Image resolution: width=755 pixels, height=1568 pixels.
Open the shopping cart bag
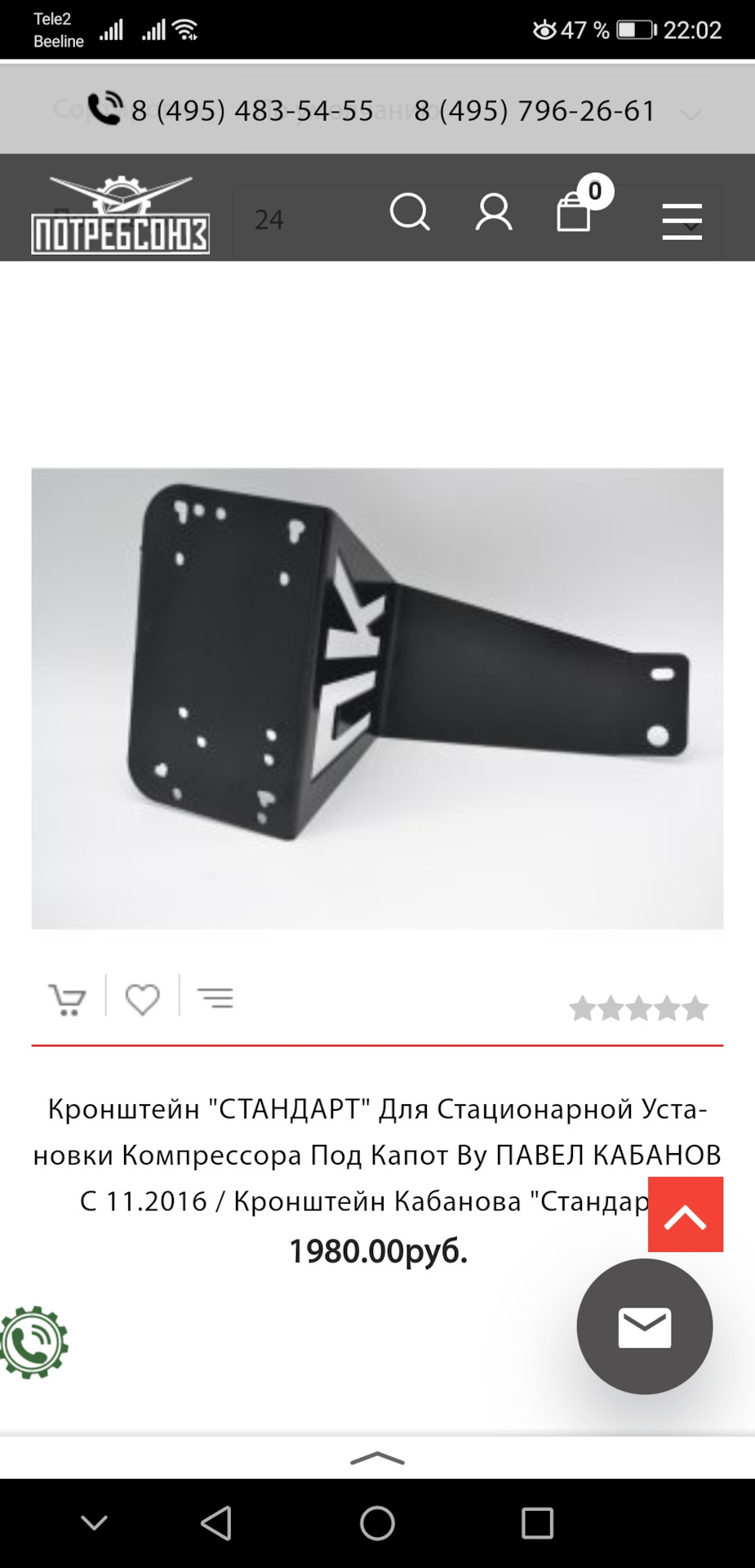coord(575,214)
